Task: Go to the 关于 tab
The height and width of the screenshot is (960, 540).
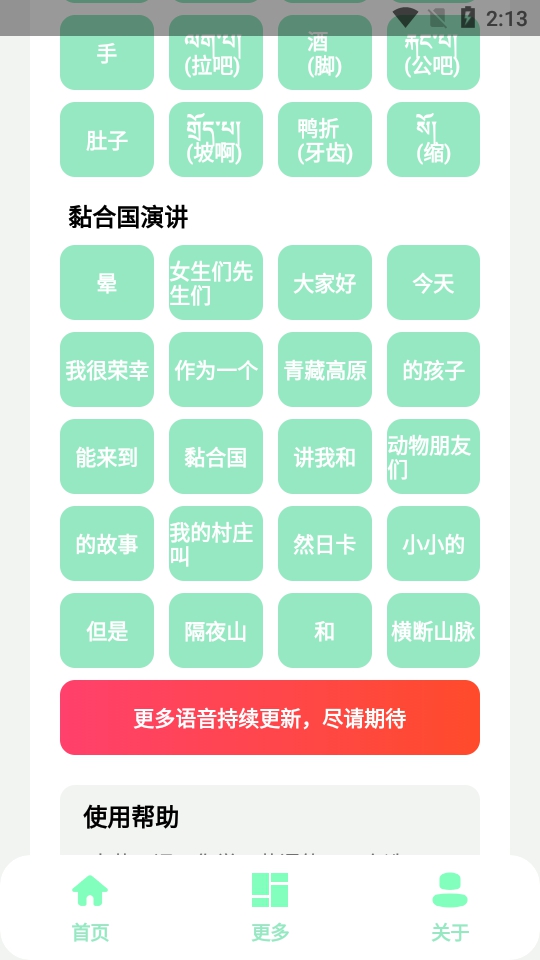Action: (450, 906)
